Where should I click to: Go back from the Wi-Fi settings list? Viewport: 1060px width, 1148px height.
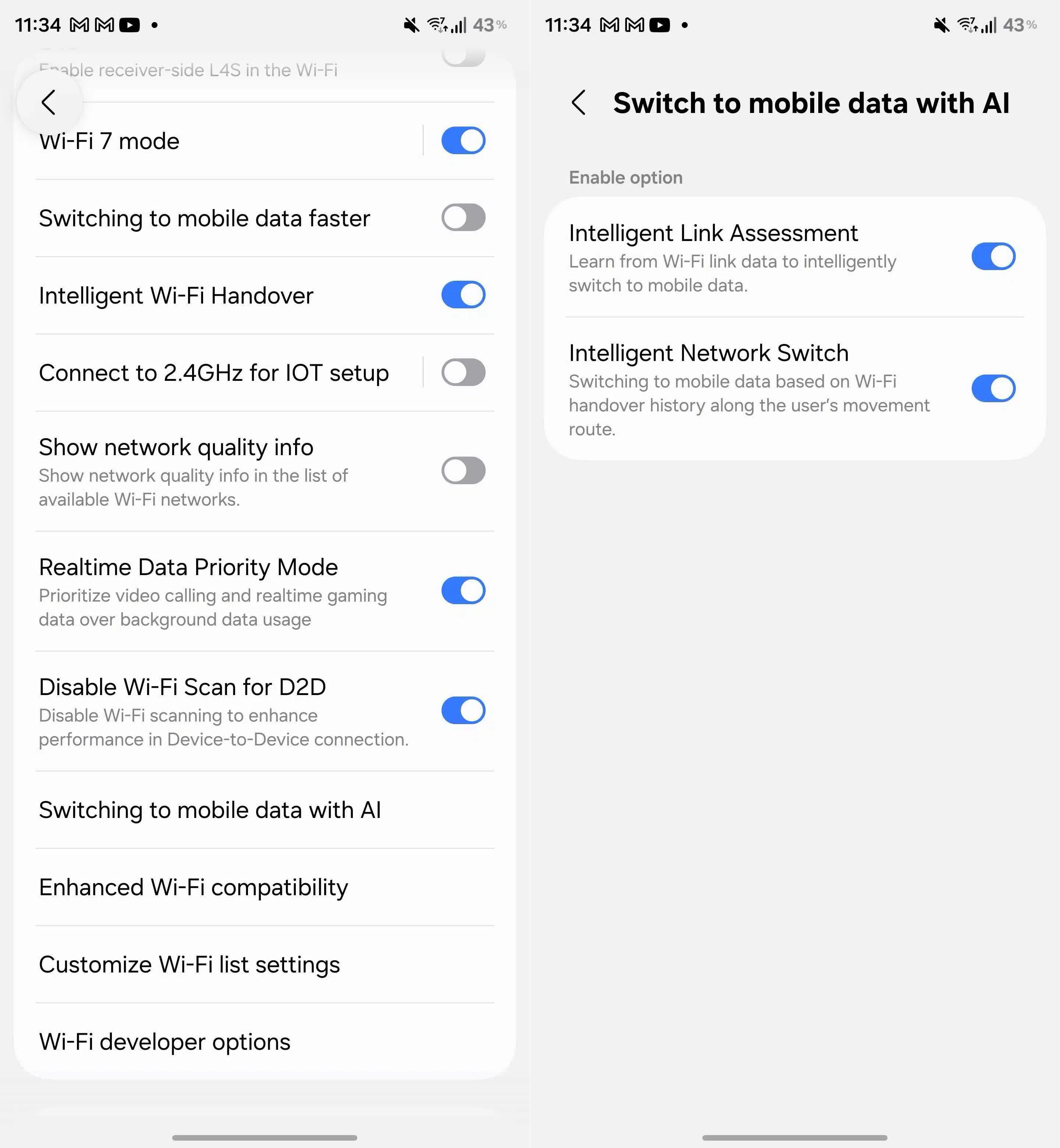(x=49, y=103)
